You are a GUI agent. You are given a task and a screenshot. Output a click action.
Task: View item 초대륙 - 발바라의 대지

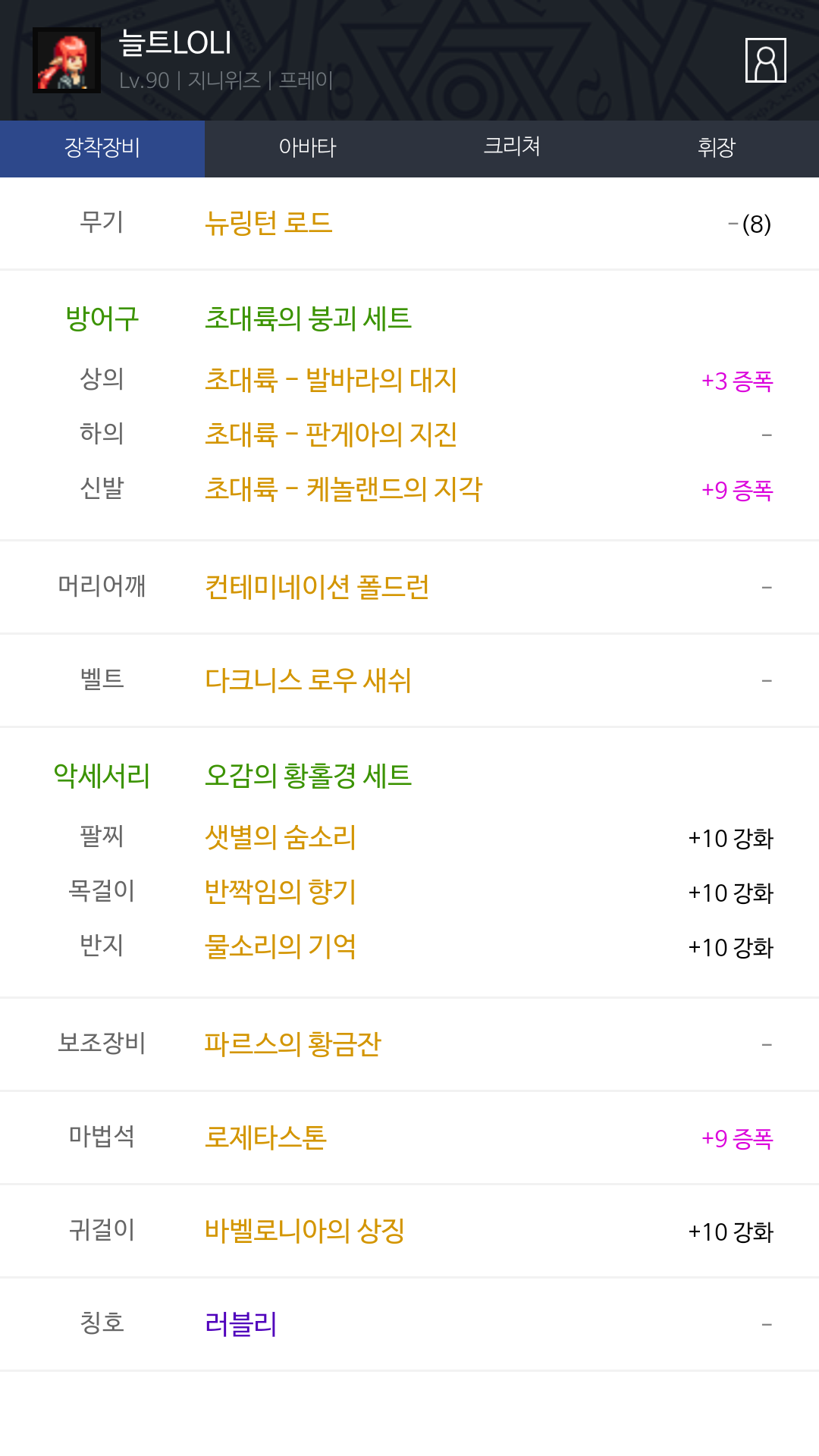tap(331, 380)
